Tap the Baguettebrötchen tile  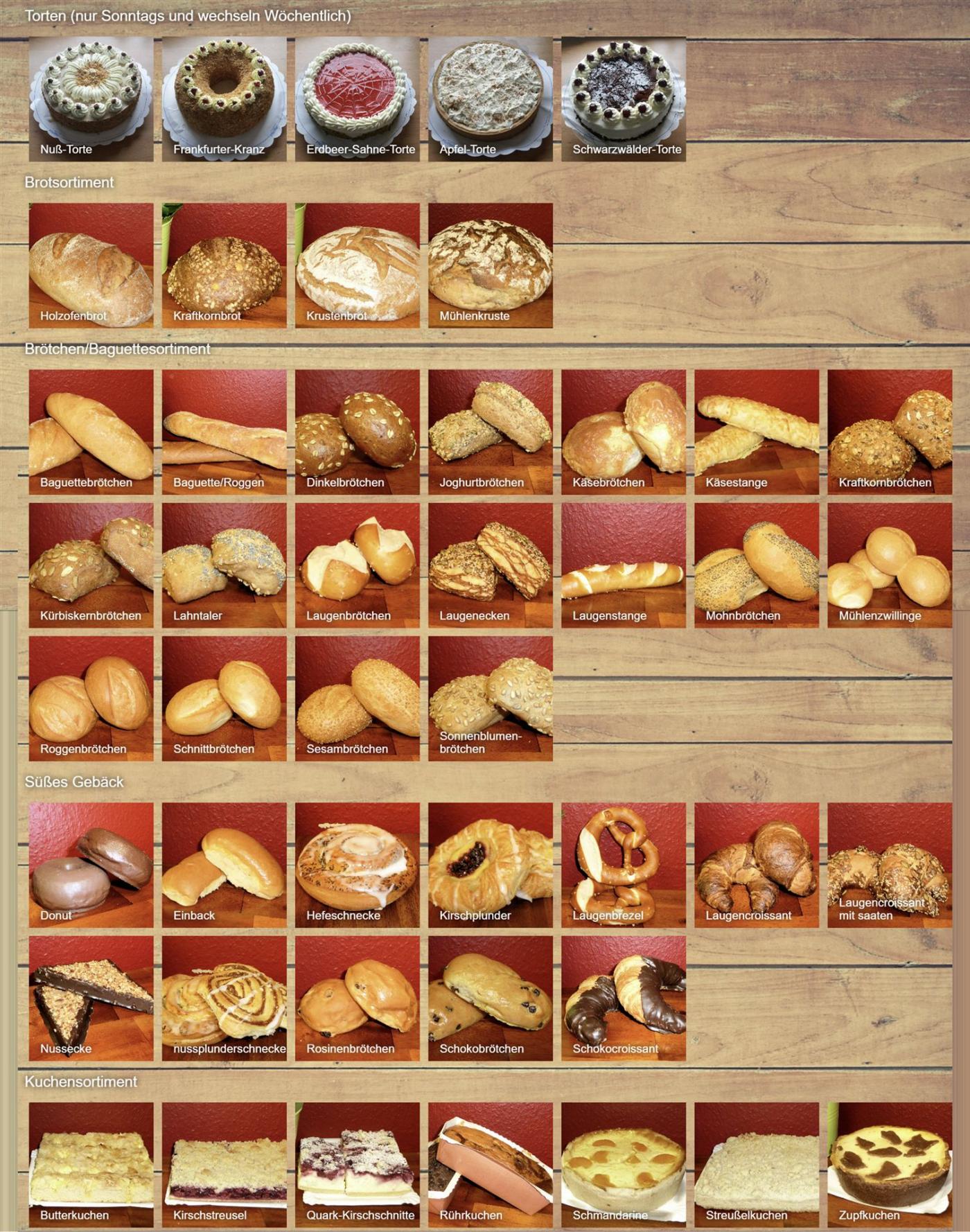tap(91, 432)
